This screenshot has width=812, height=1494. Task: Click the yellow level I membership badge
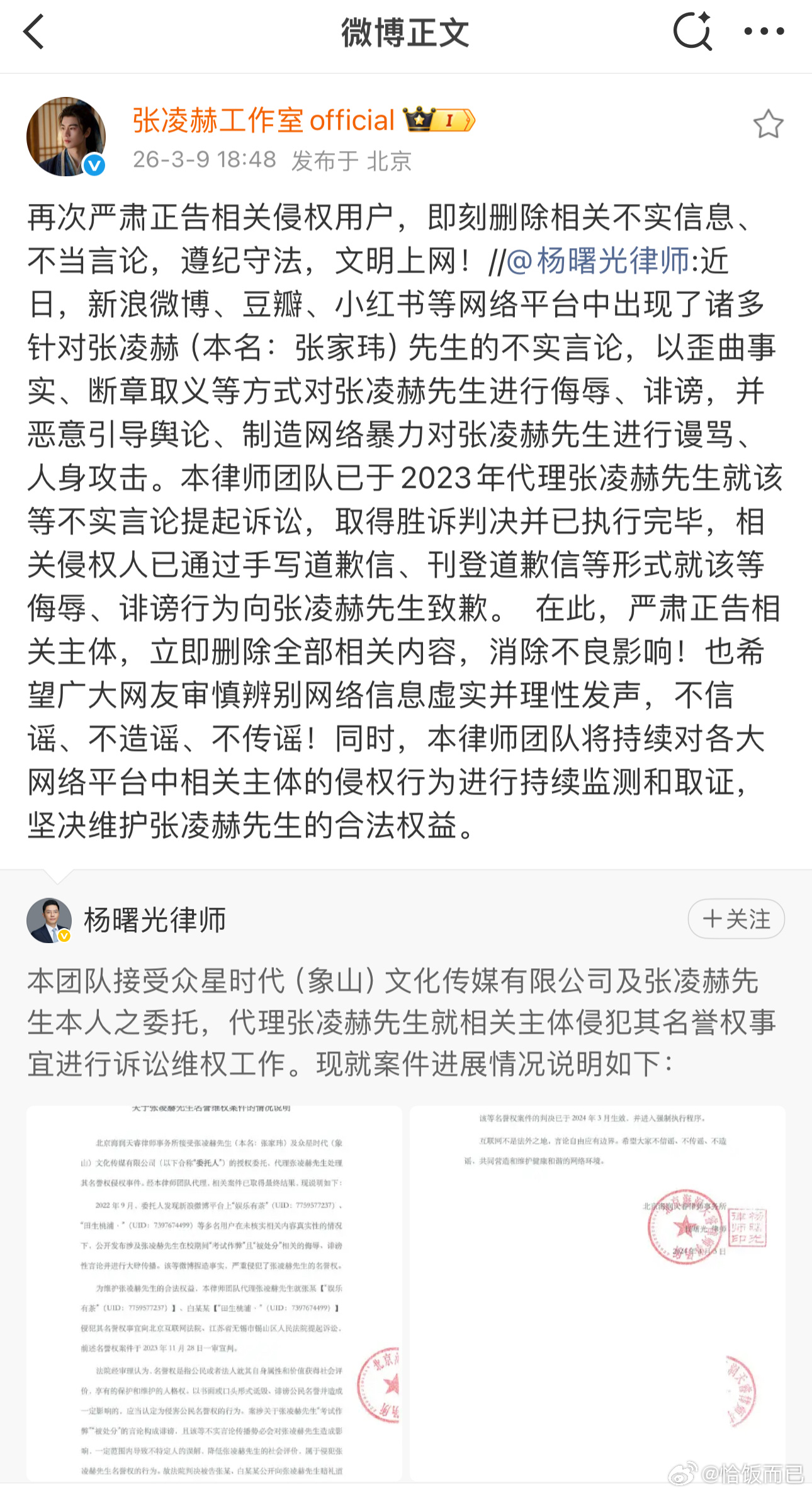[x=451, y=120]
